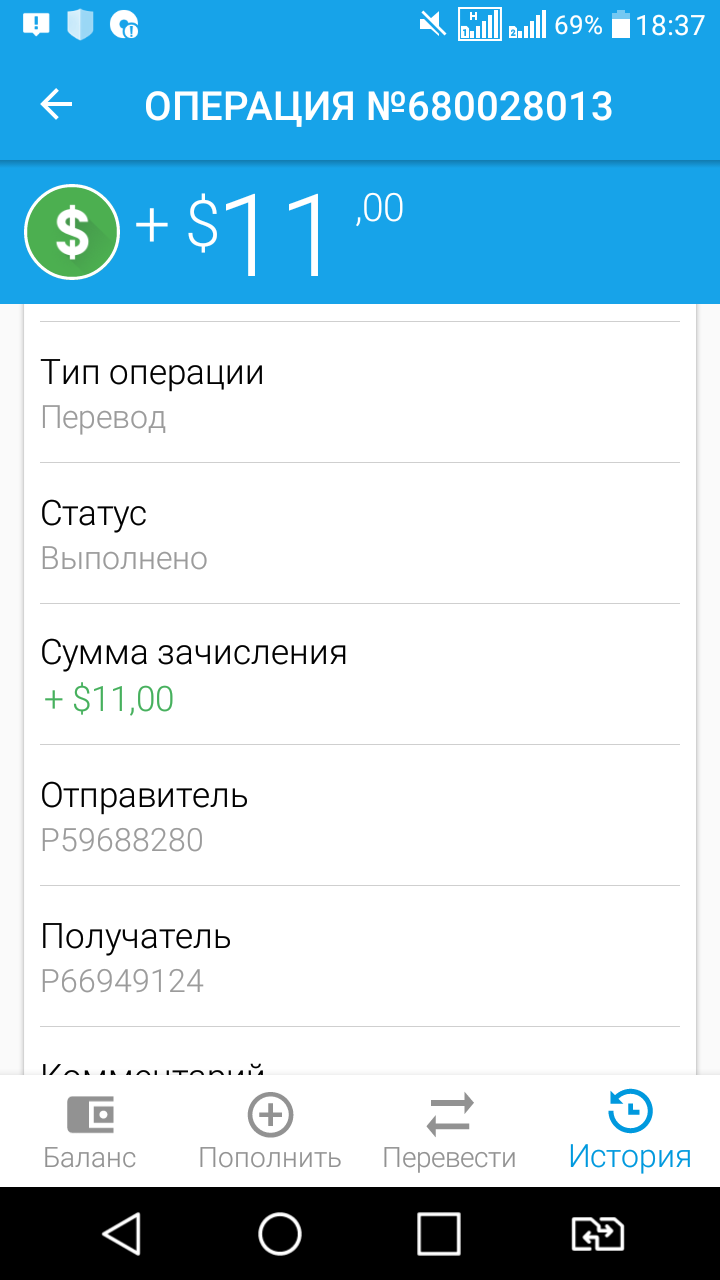Switch to the Баланс tab
720x1280 pixels.
90,1132
